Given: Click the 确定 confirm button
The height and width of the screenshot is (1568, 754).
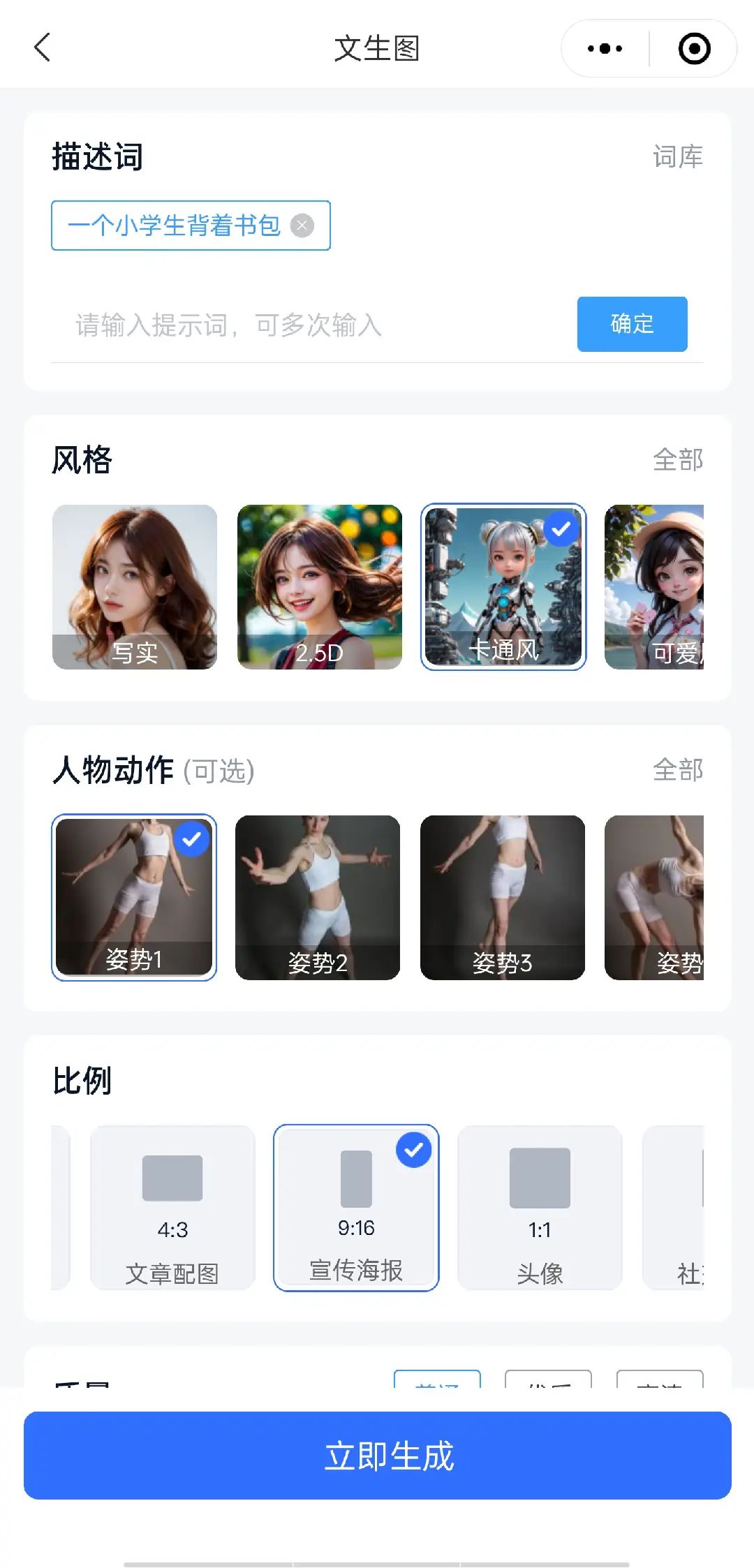Looking at the screenshot, I should pyautogui.click(x=632, y=324).
